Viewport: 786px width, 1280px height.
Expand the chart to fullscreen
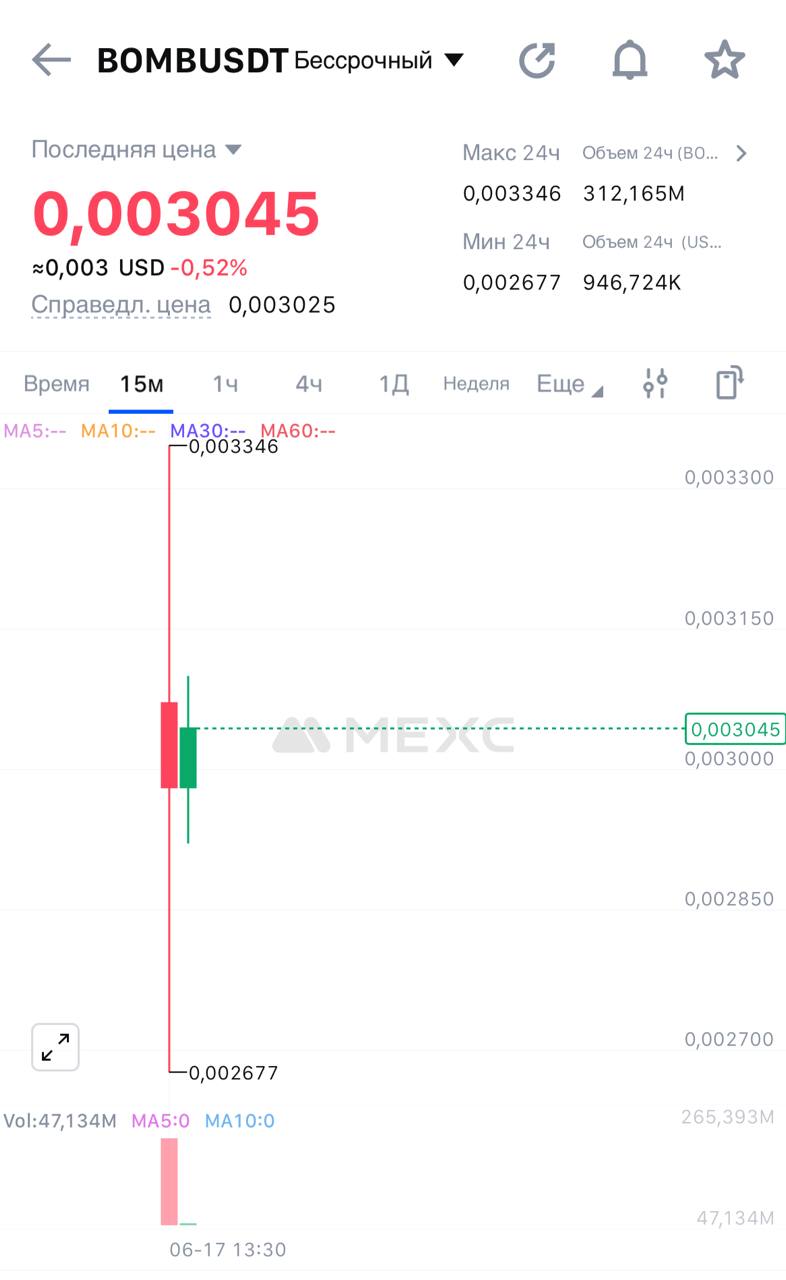coord(55,1047)
